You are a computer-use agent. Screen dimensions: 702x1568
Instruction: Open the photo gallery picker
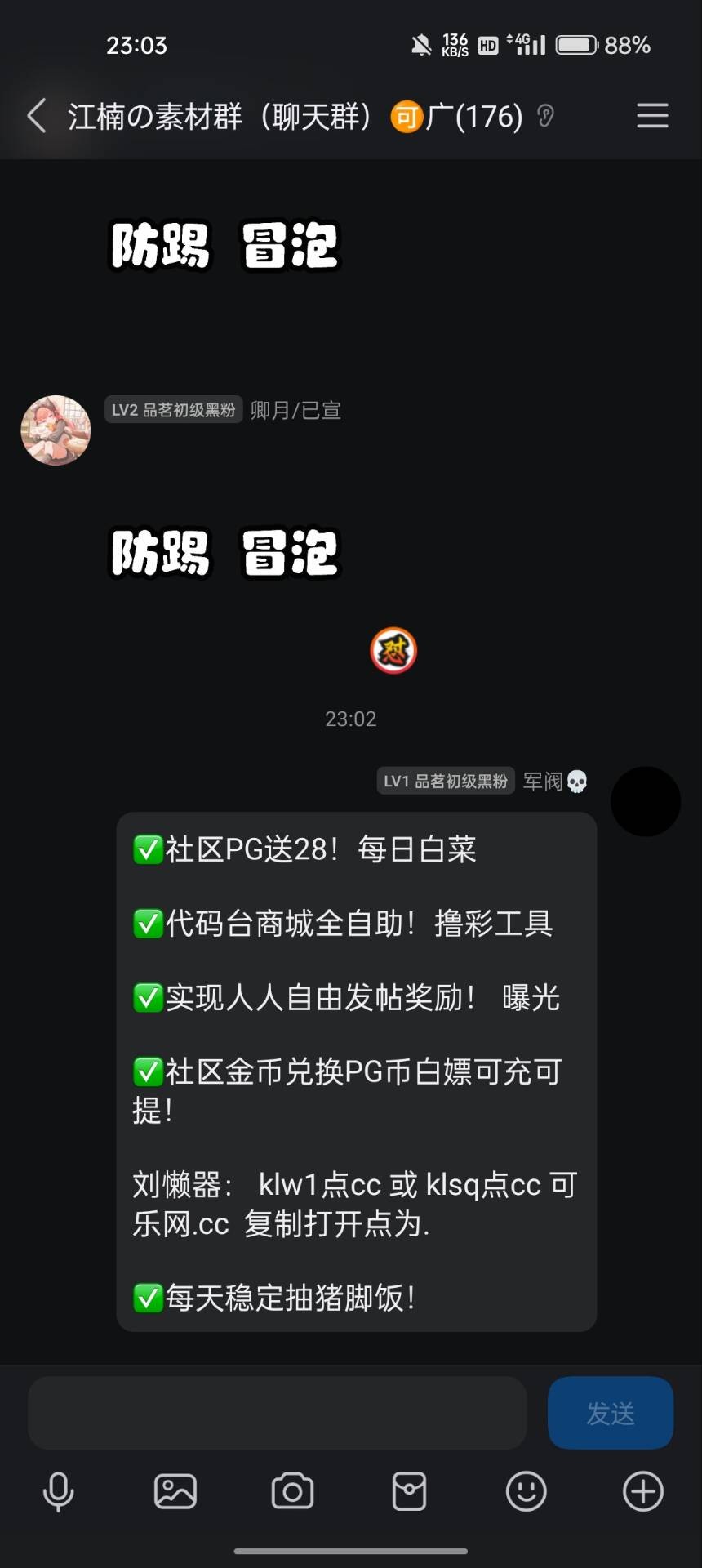point(175,1492)
